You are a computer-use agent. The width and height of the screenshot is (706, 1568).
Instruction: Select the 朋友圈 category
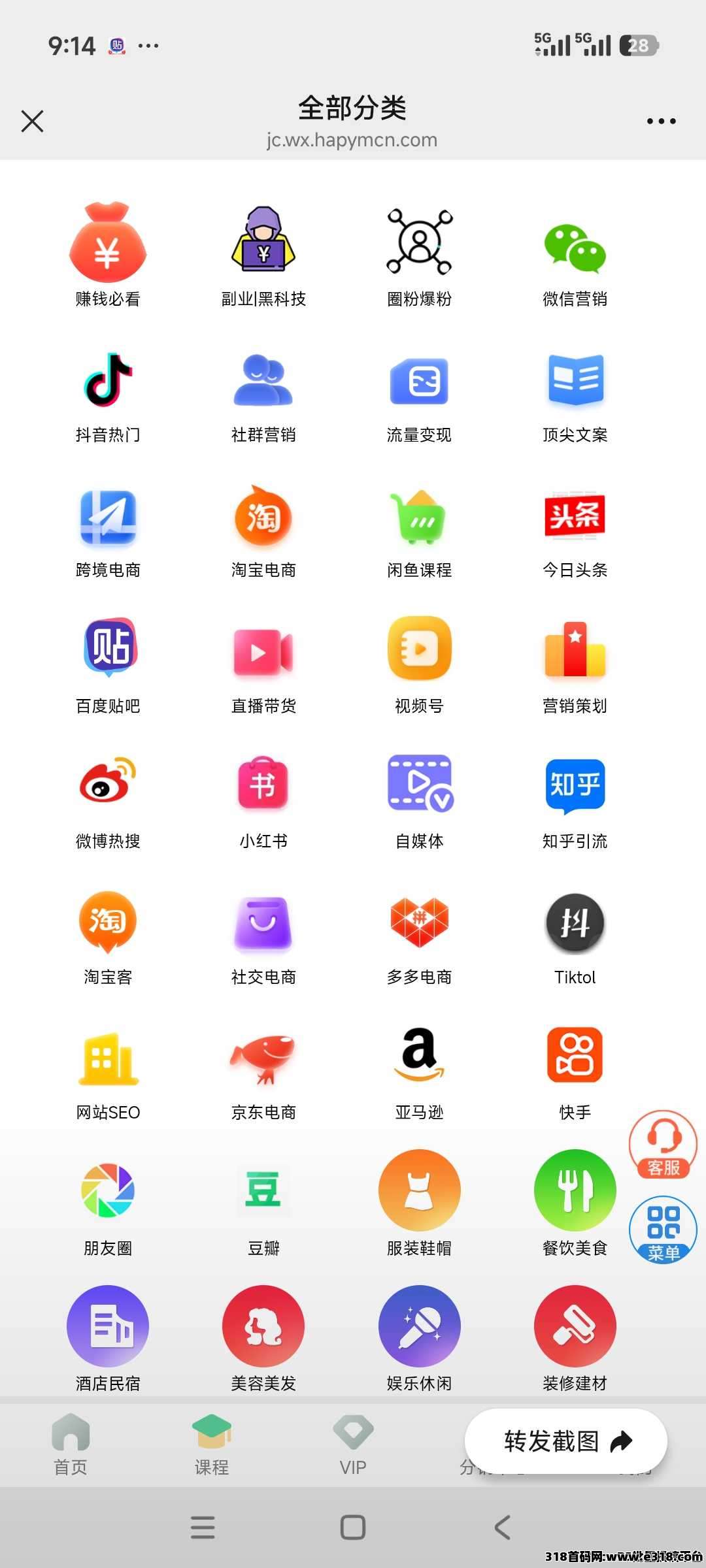pyautogui.click(x=108, y=1205)
